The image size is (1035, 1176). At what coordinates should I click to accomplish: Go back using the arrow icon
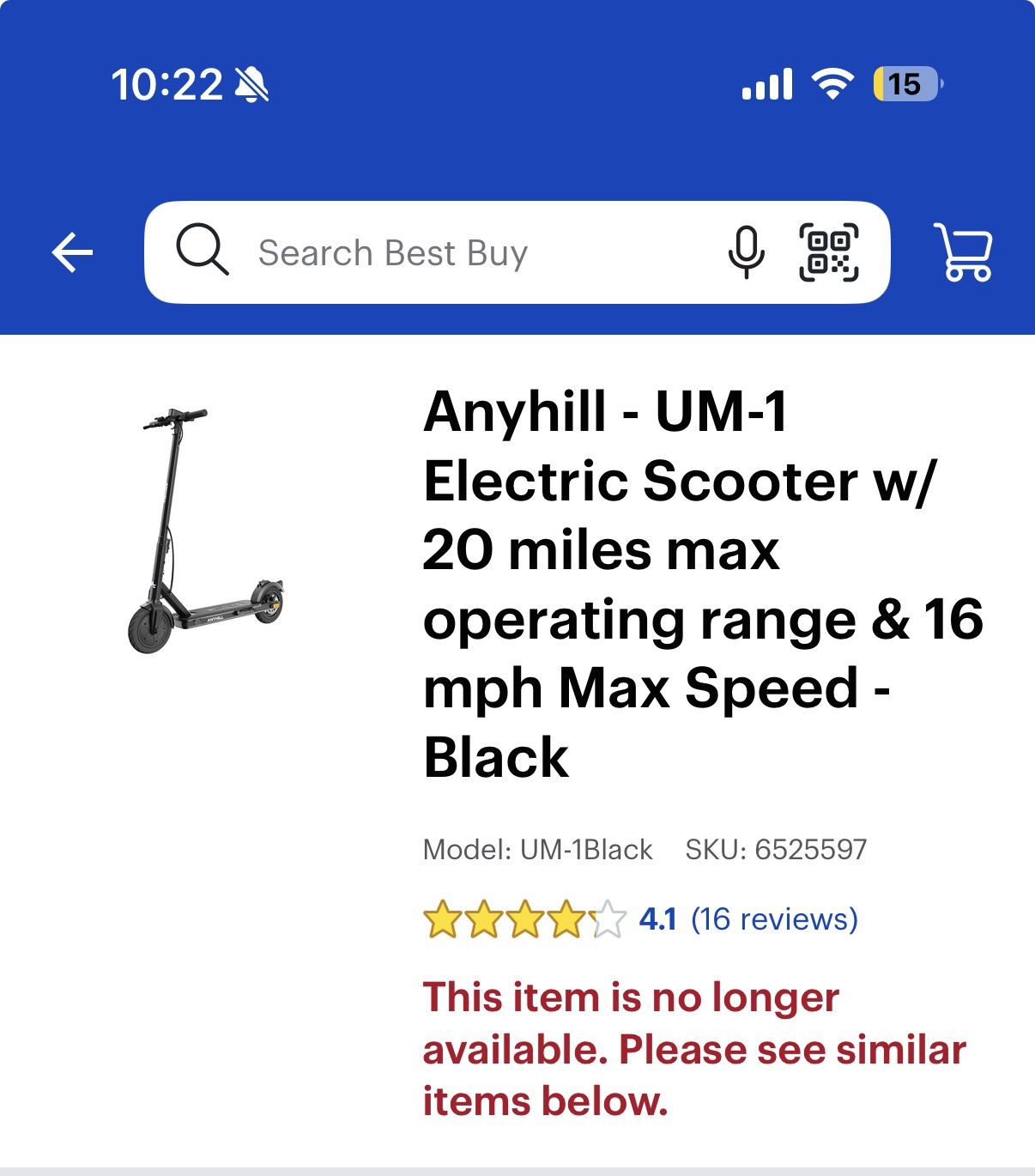click(72, 253)
